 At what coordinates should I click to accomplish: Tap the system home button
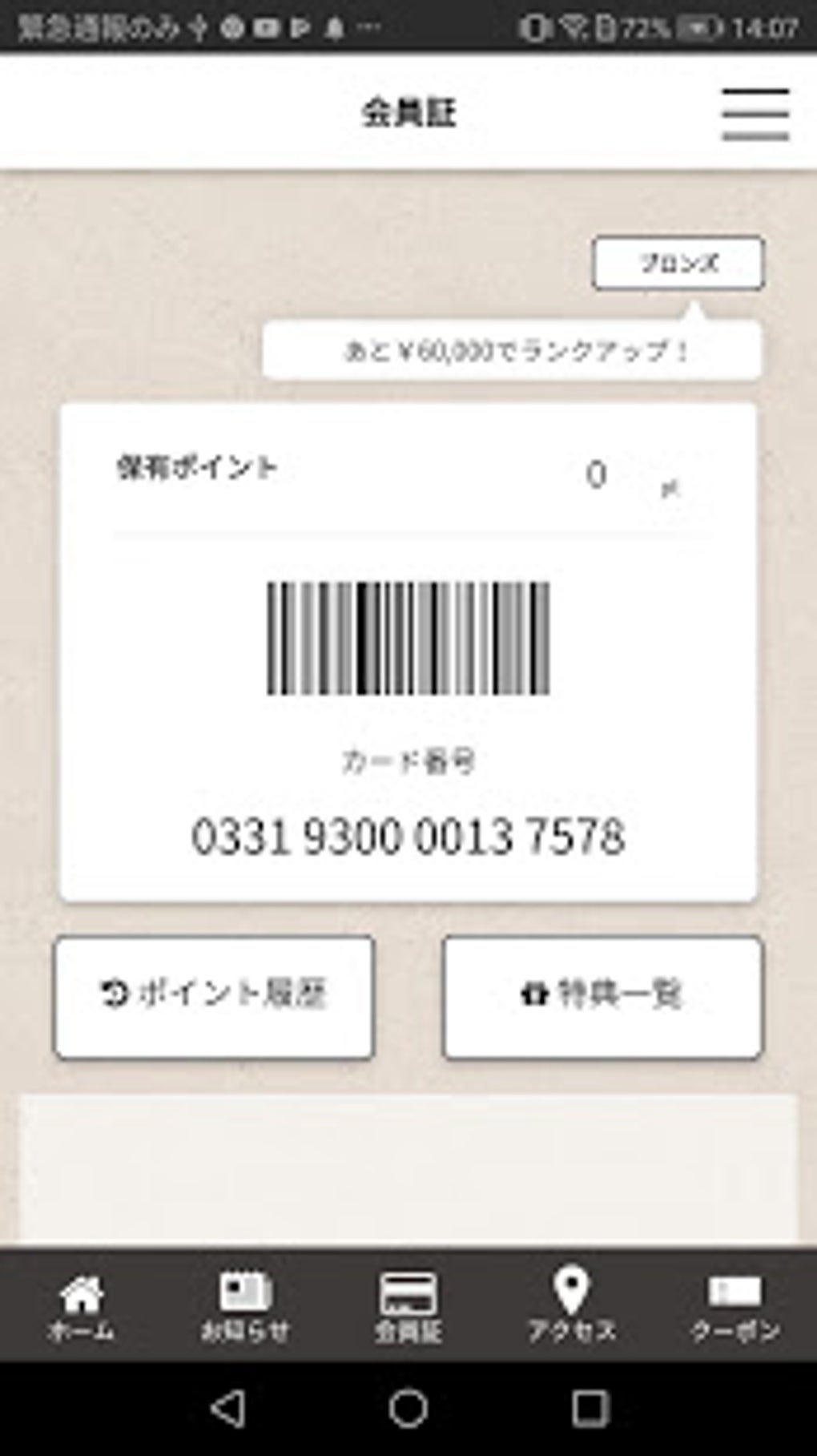click(408, 1408)
